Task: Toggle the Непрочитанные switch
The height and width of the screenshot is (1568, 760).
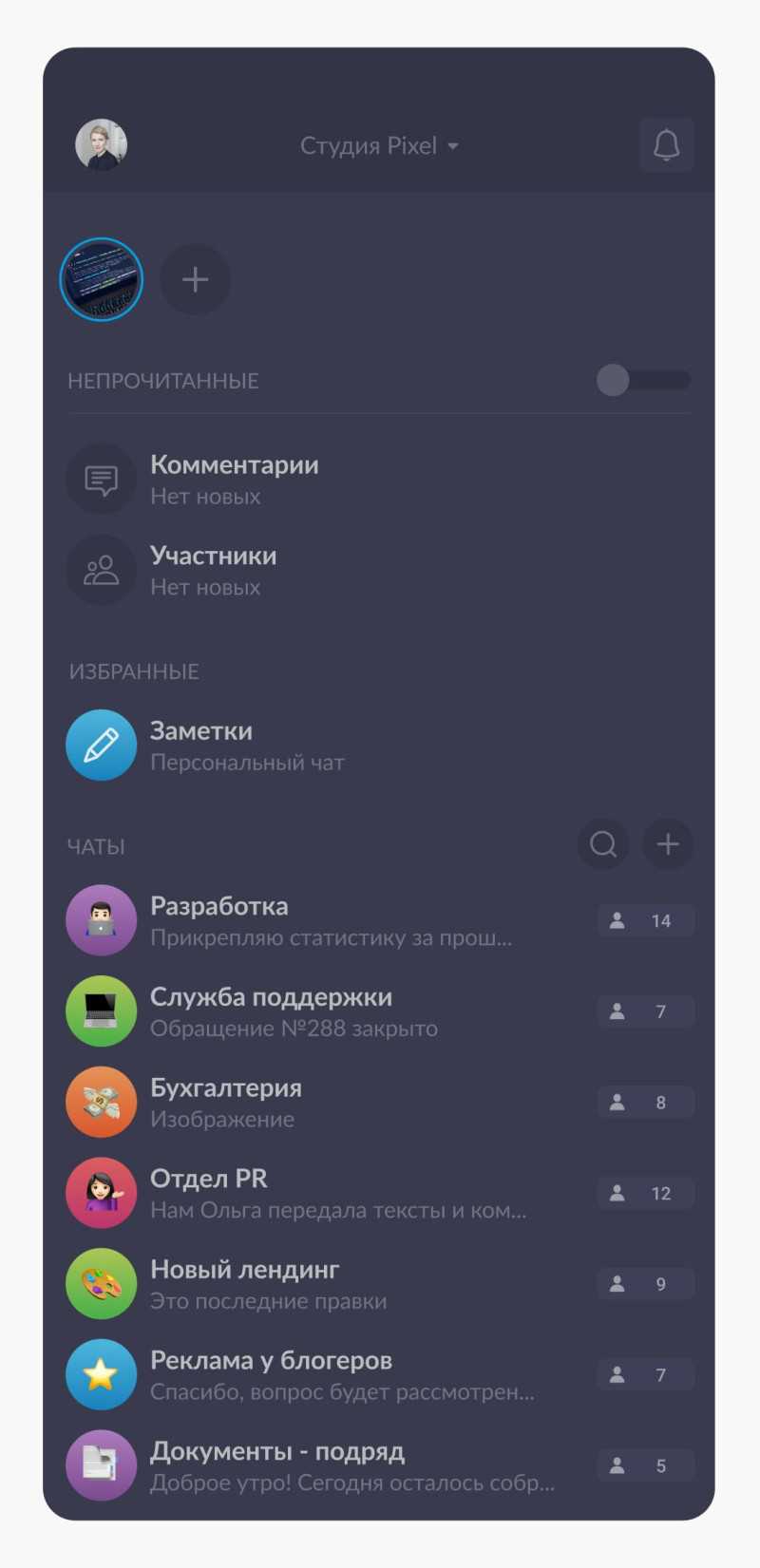Action: click(x=642, y=380)
